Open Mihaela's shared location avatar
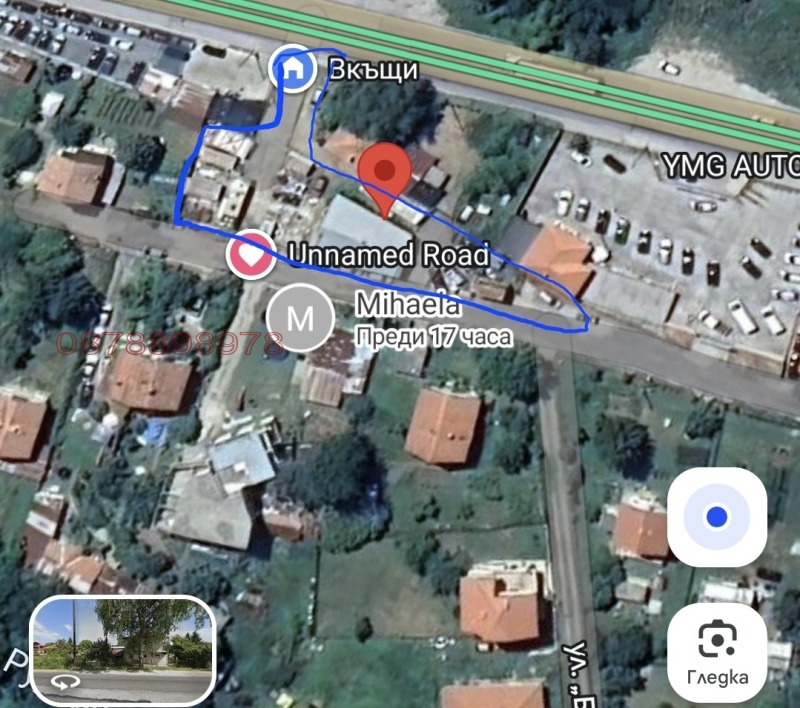Image resolution: width=800 pixels, height=708 pixels. click(x=300, y=318)
